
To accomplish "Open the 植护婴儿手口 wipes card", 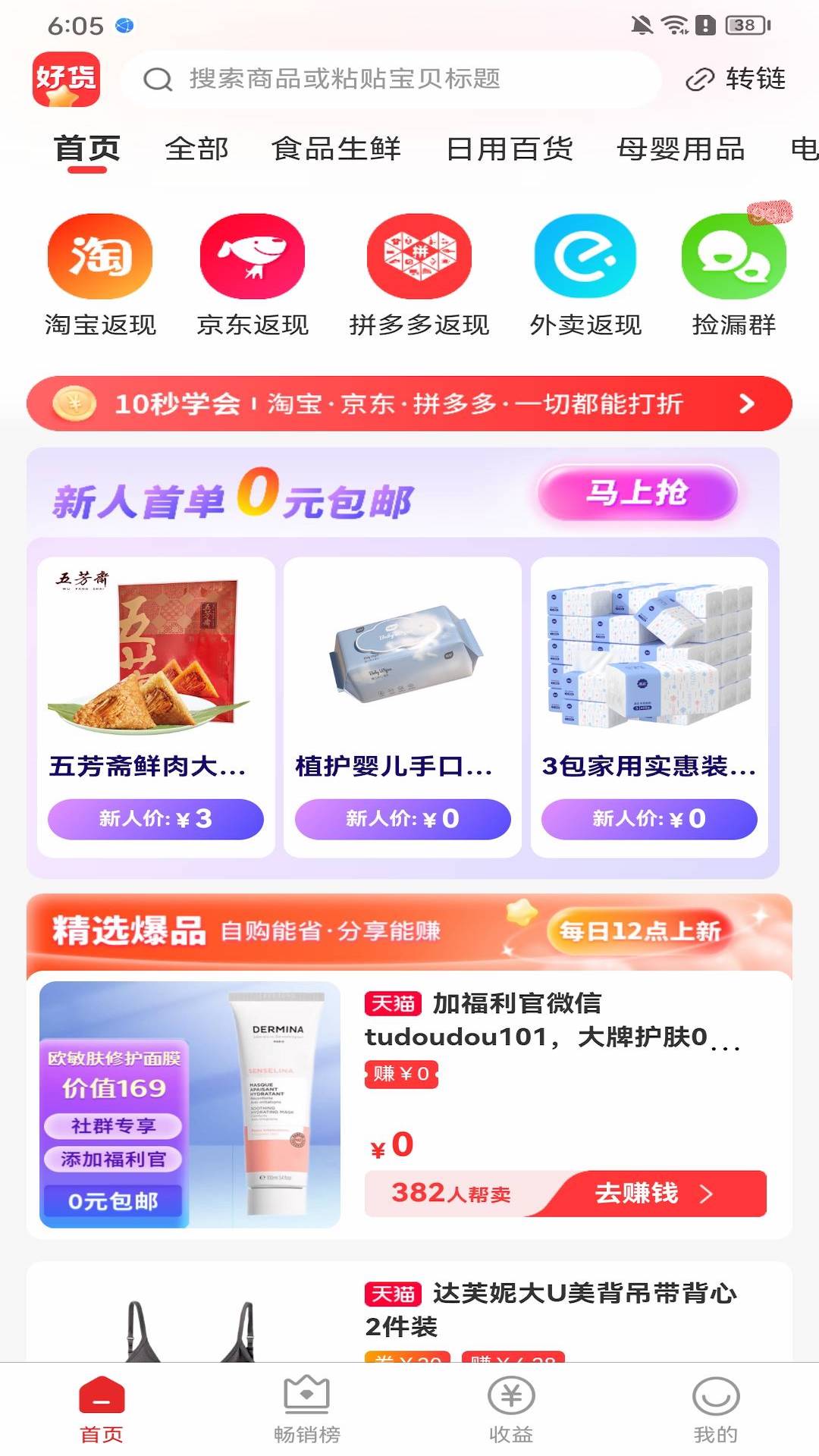I will pyautogui.click(x=402, y=707).
